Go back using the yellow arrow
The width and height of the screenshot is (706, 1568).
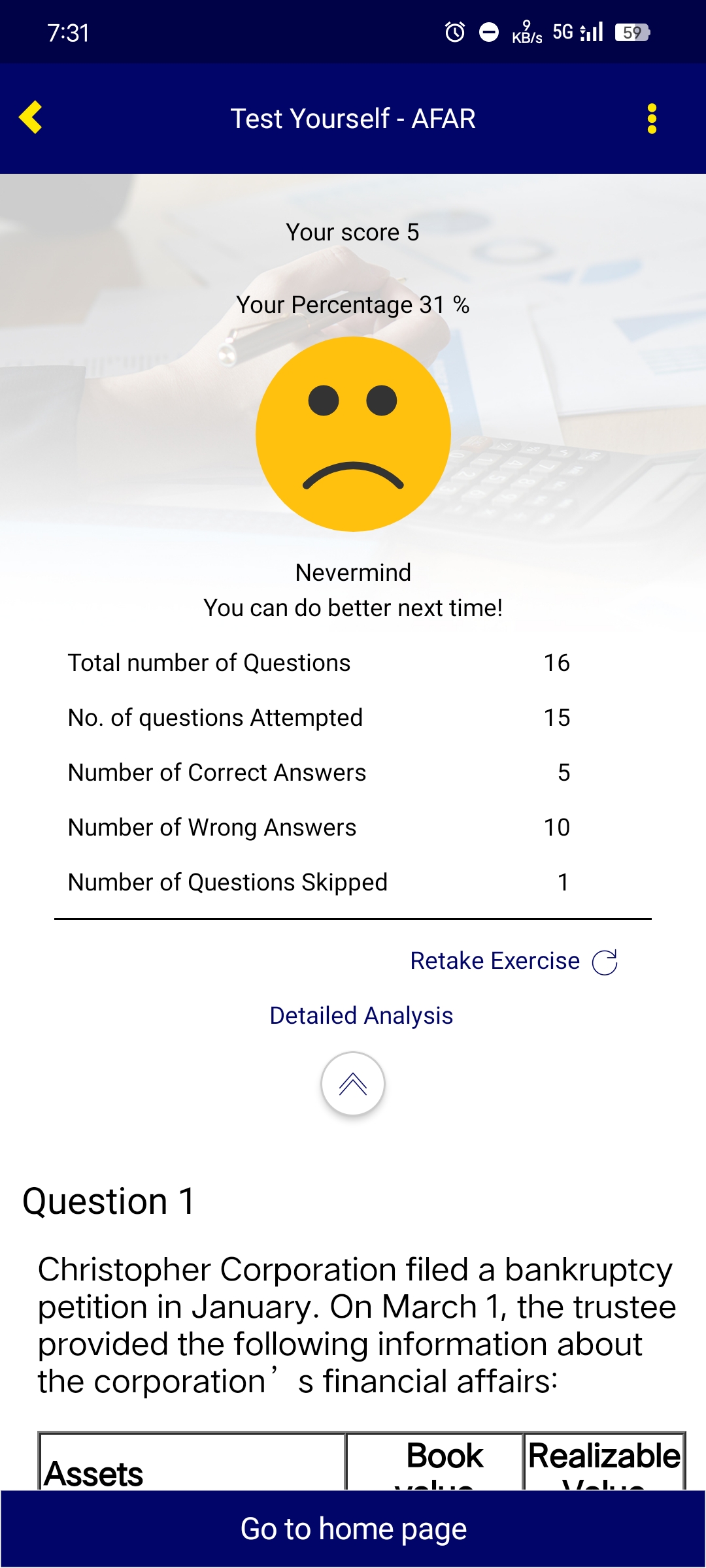[x=31, y=118]
